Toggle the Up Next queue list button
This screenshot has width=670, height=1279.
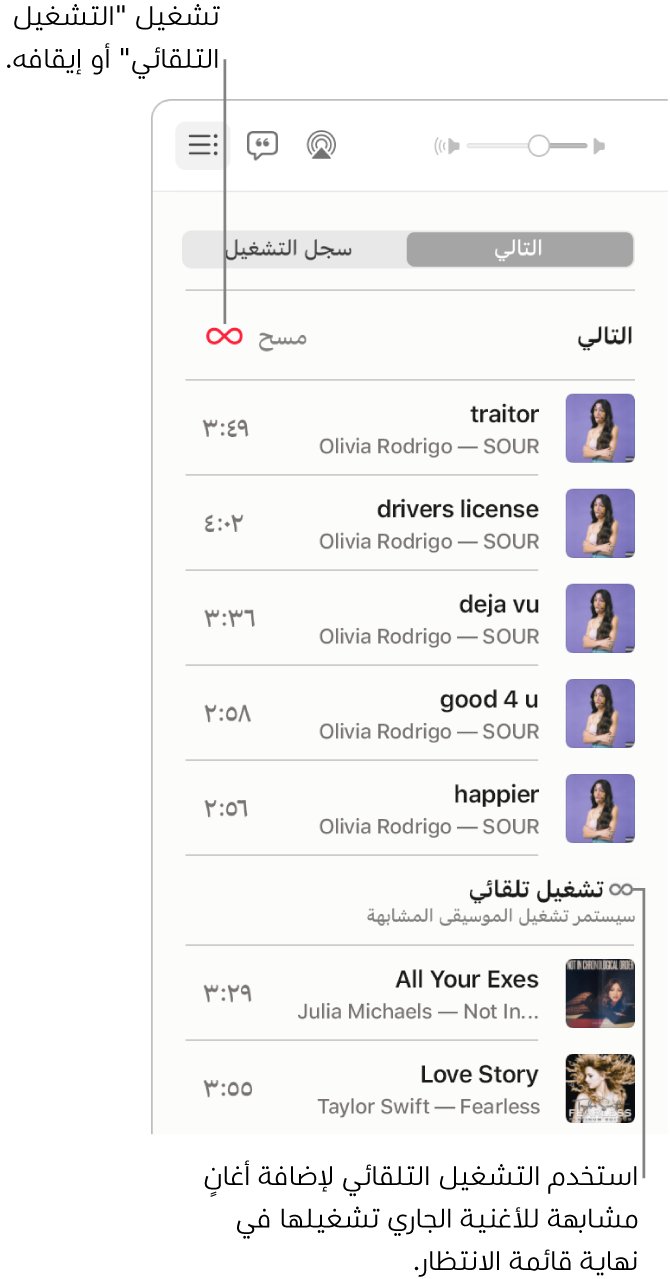pos(202,146)
